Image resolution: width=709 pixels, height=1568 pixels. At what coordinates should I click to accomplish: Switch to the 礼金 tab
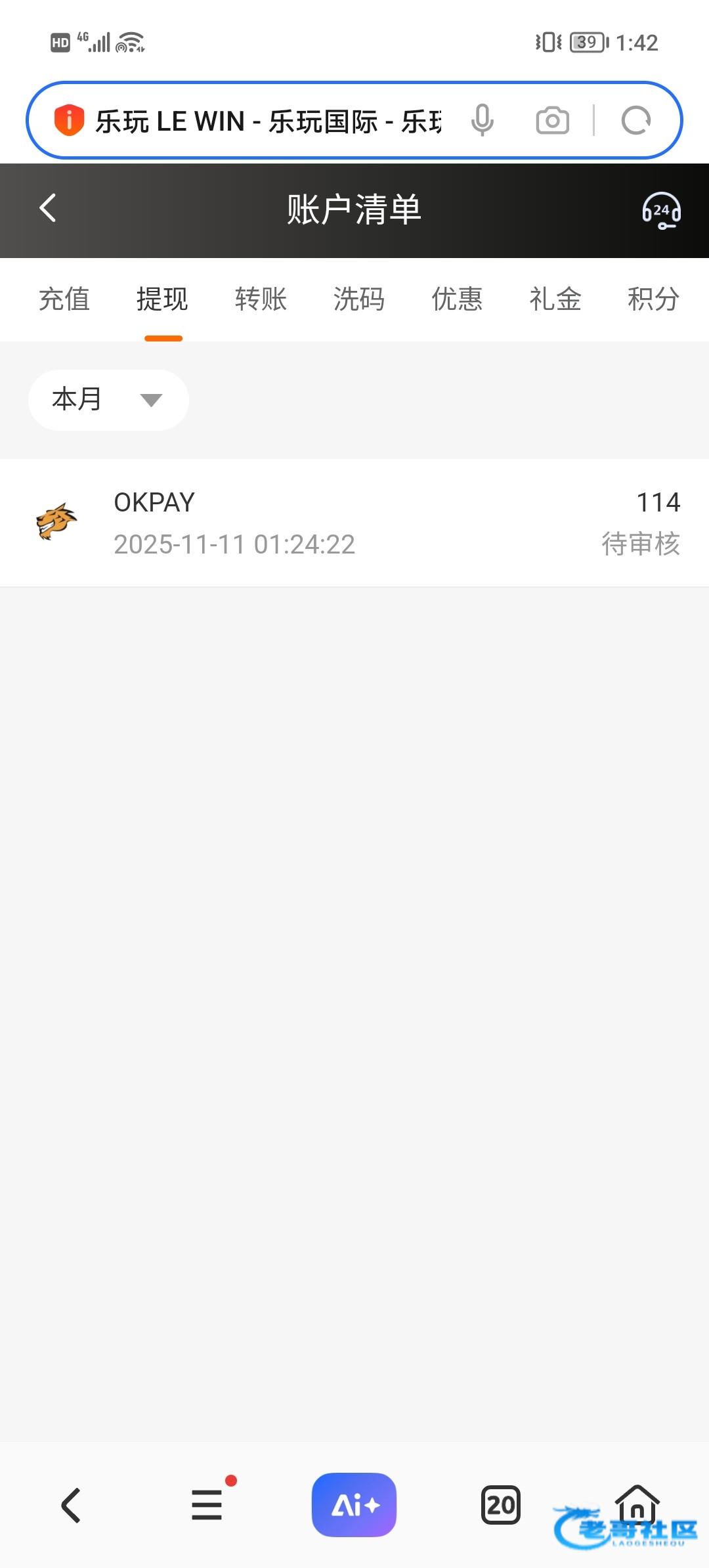click(x=555, y=299)
